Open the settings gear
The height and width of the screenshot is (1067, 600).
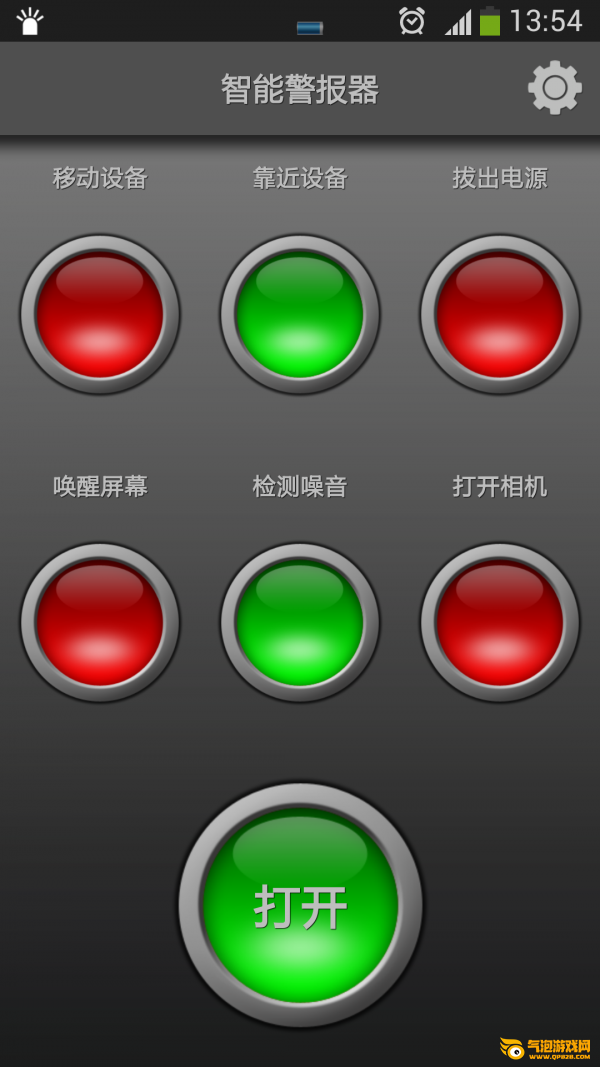tap(554, 88)
